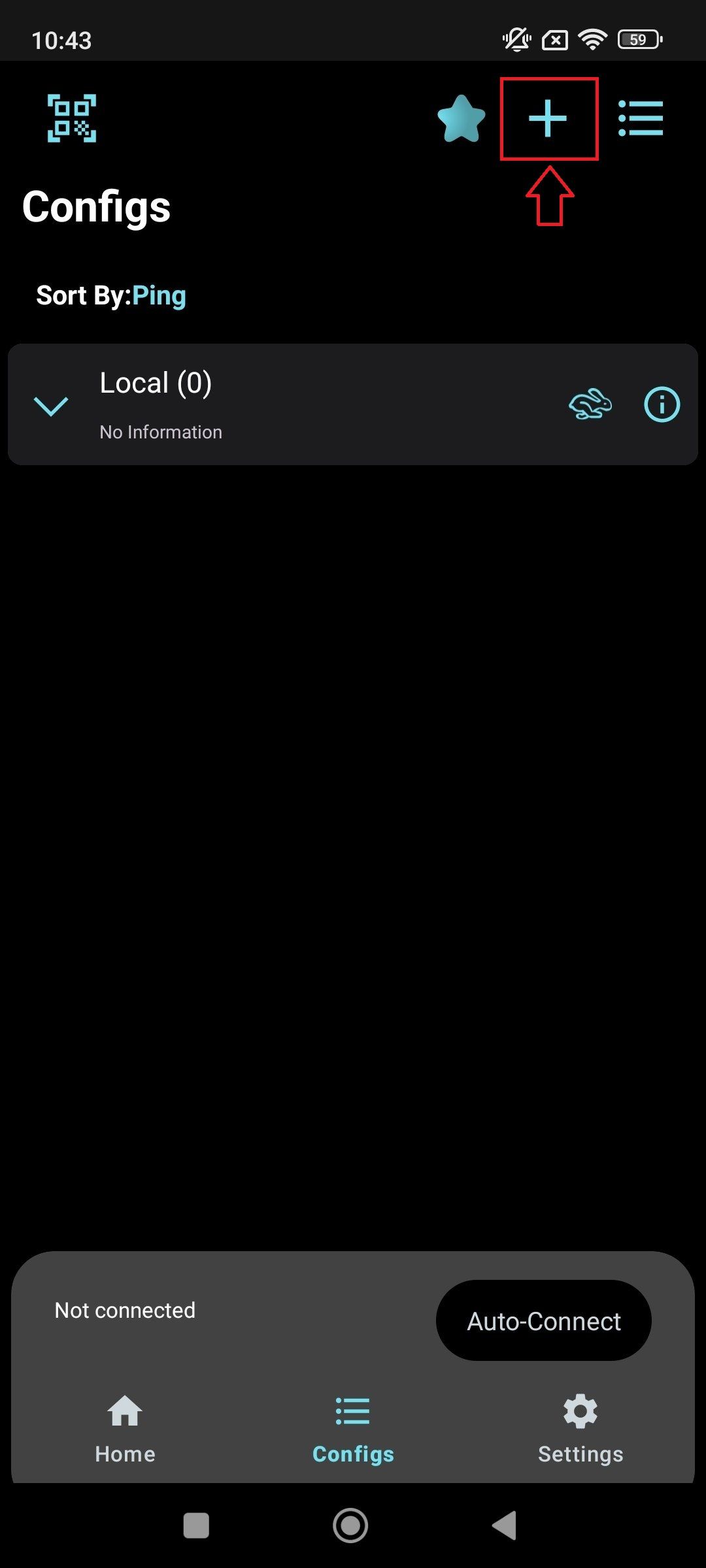Run the rabbit speed test for Local
The height and width of the screenshot is (1568, 706).
[x=590, y=404]
